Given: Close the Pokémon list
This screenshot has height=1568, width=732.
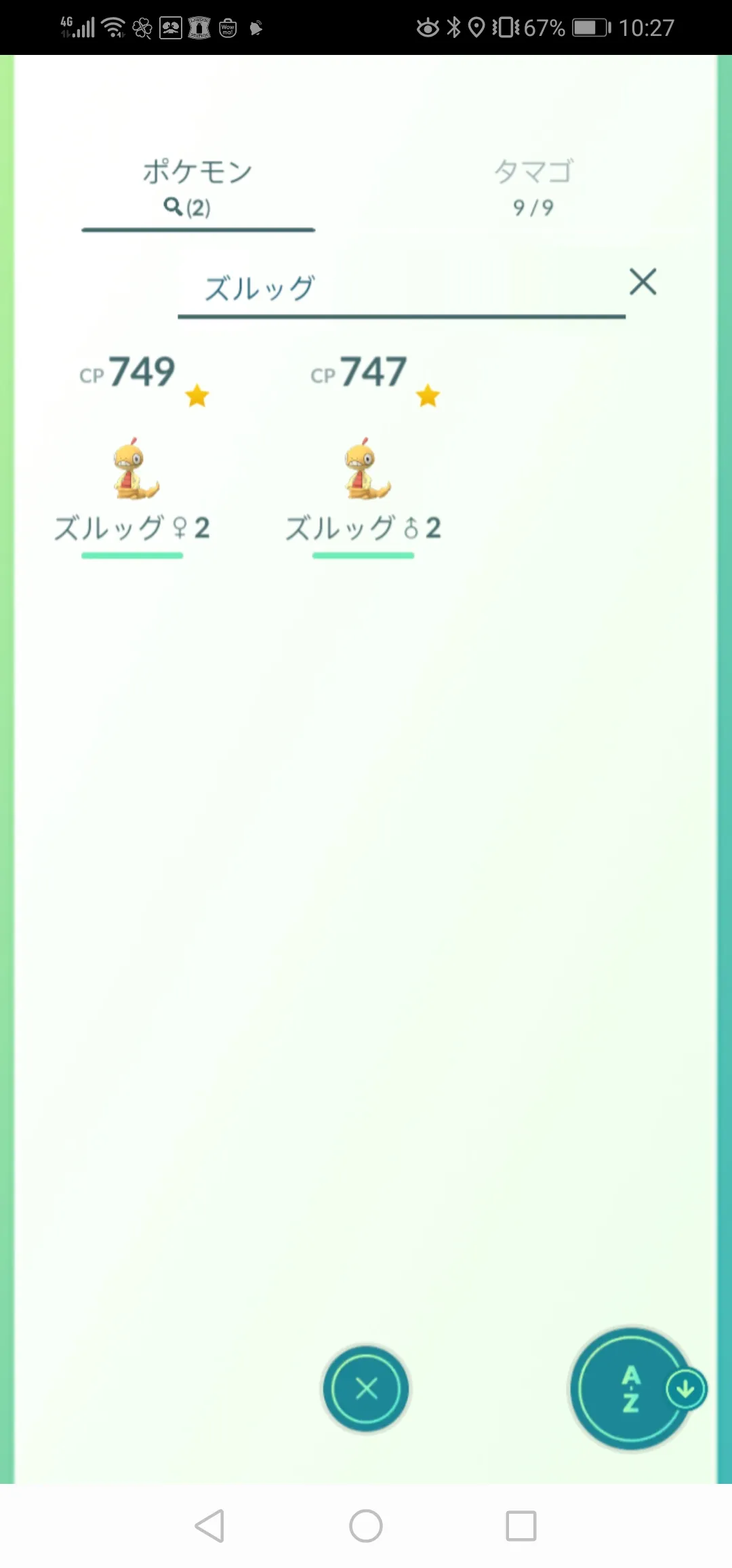Looking at the screenshot, I should (x=366, y=1388).
